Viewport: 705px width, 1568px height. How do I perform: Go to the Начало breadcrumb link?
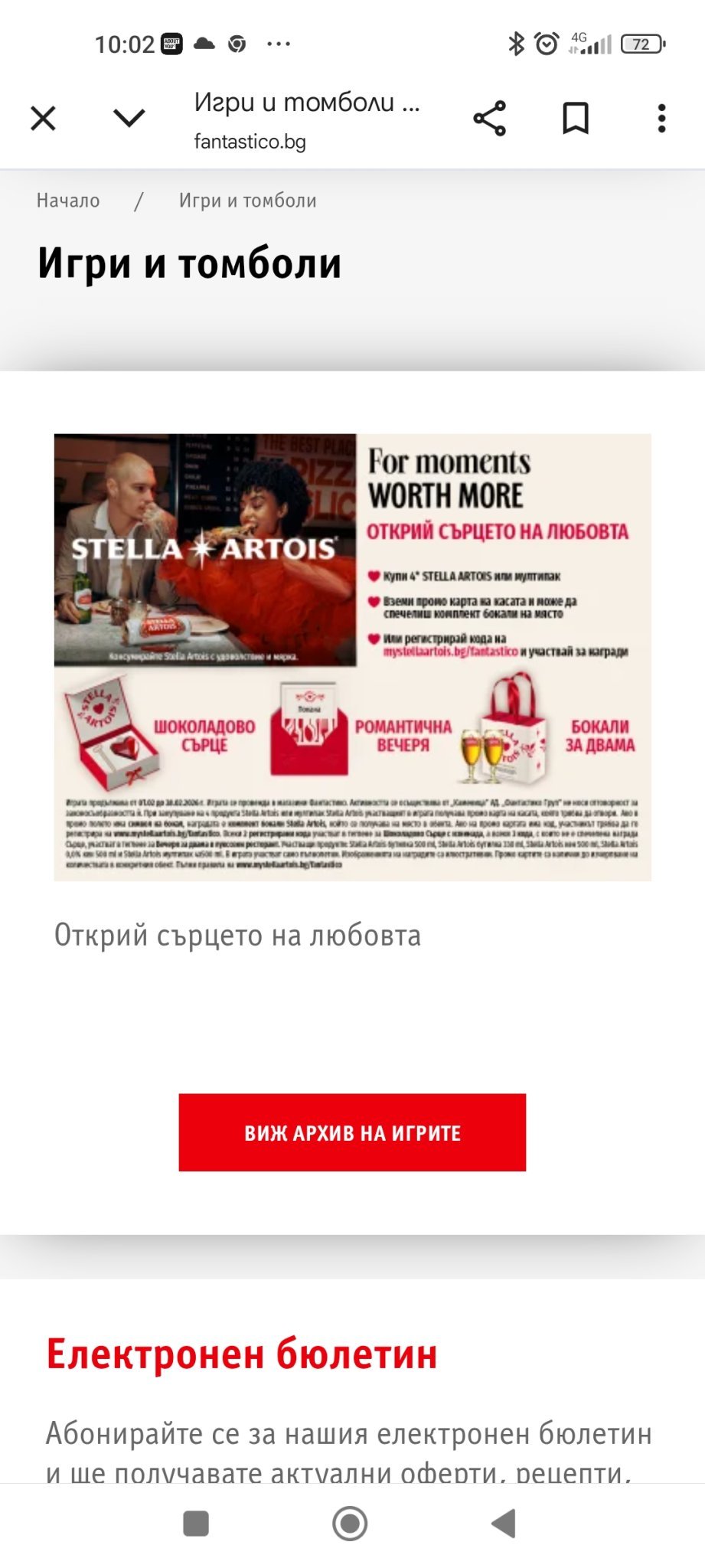68,201
